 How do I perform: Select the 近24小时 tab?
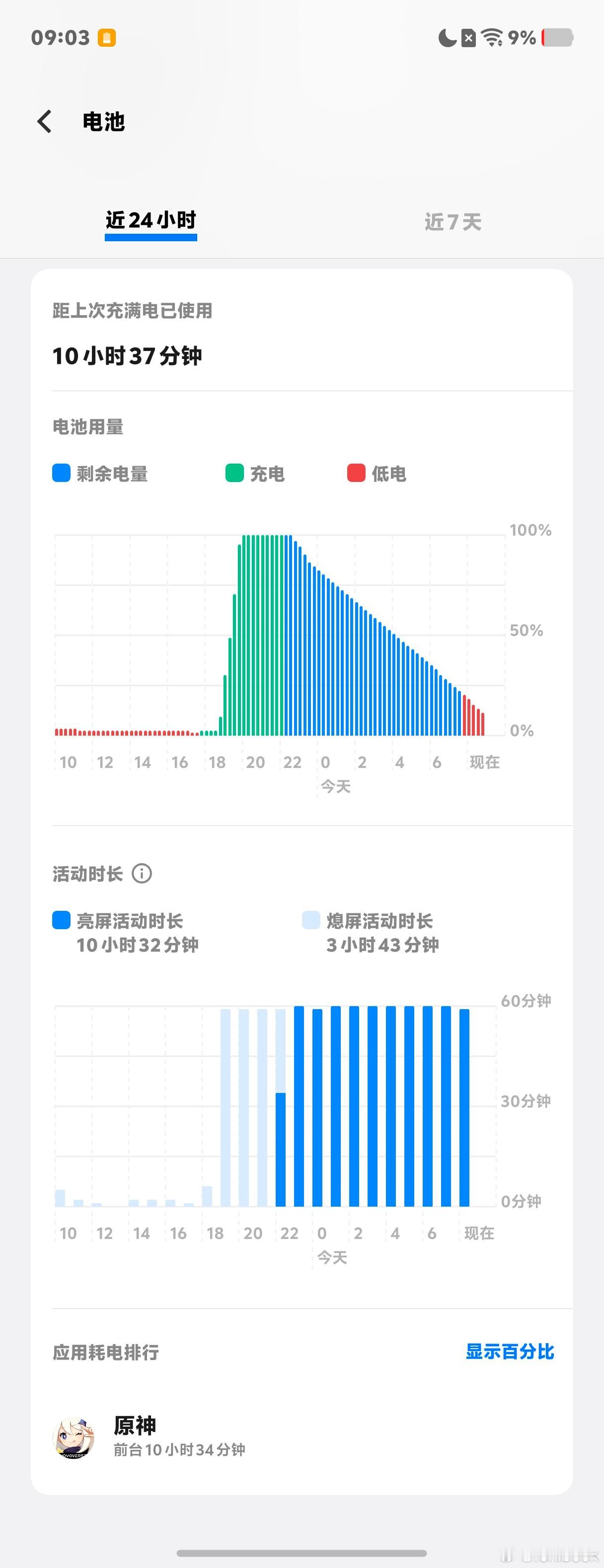[x=151, y=221]
